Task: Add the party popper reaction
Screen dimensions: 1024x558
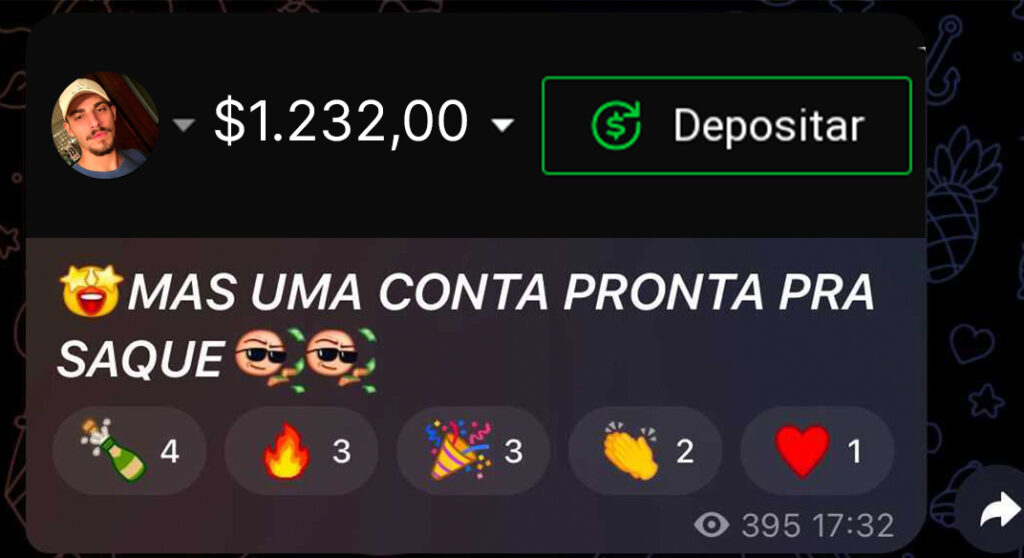Action: point(473,451)
